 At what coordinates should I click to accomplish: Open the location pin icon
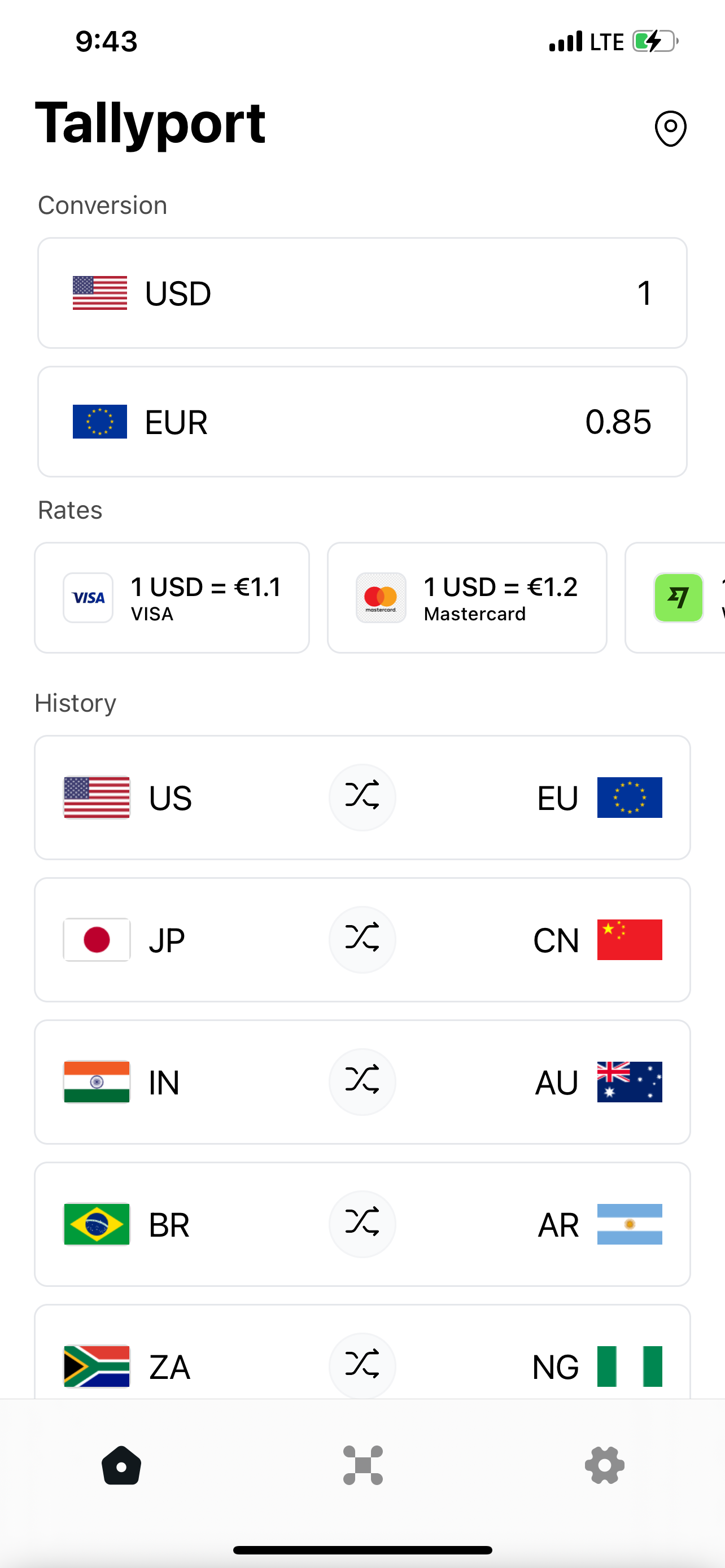(x=670, y=128)
